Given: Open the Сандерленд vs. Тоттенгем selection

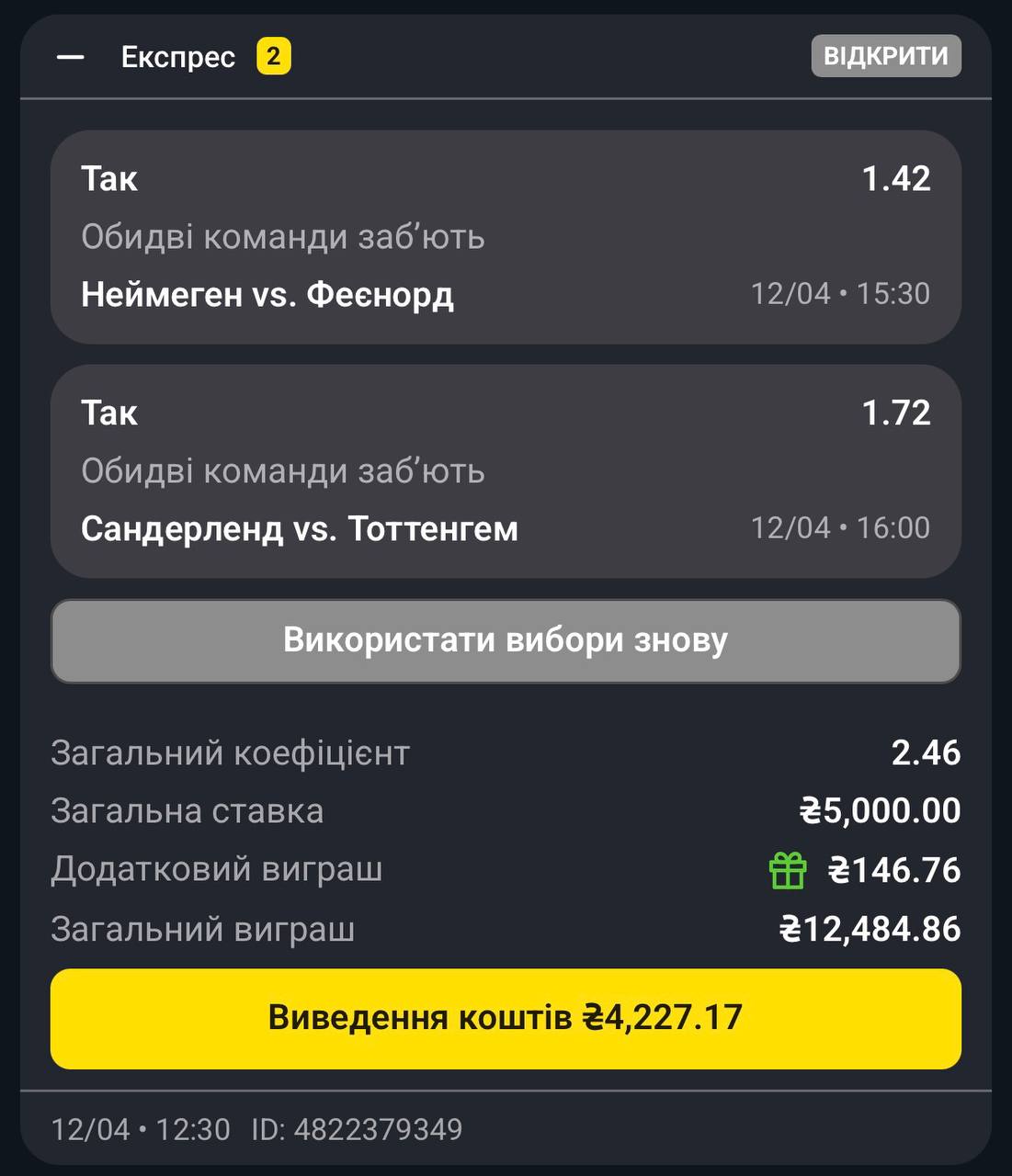Looking at the screenshot, I should [506, 471].
